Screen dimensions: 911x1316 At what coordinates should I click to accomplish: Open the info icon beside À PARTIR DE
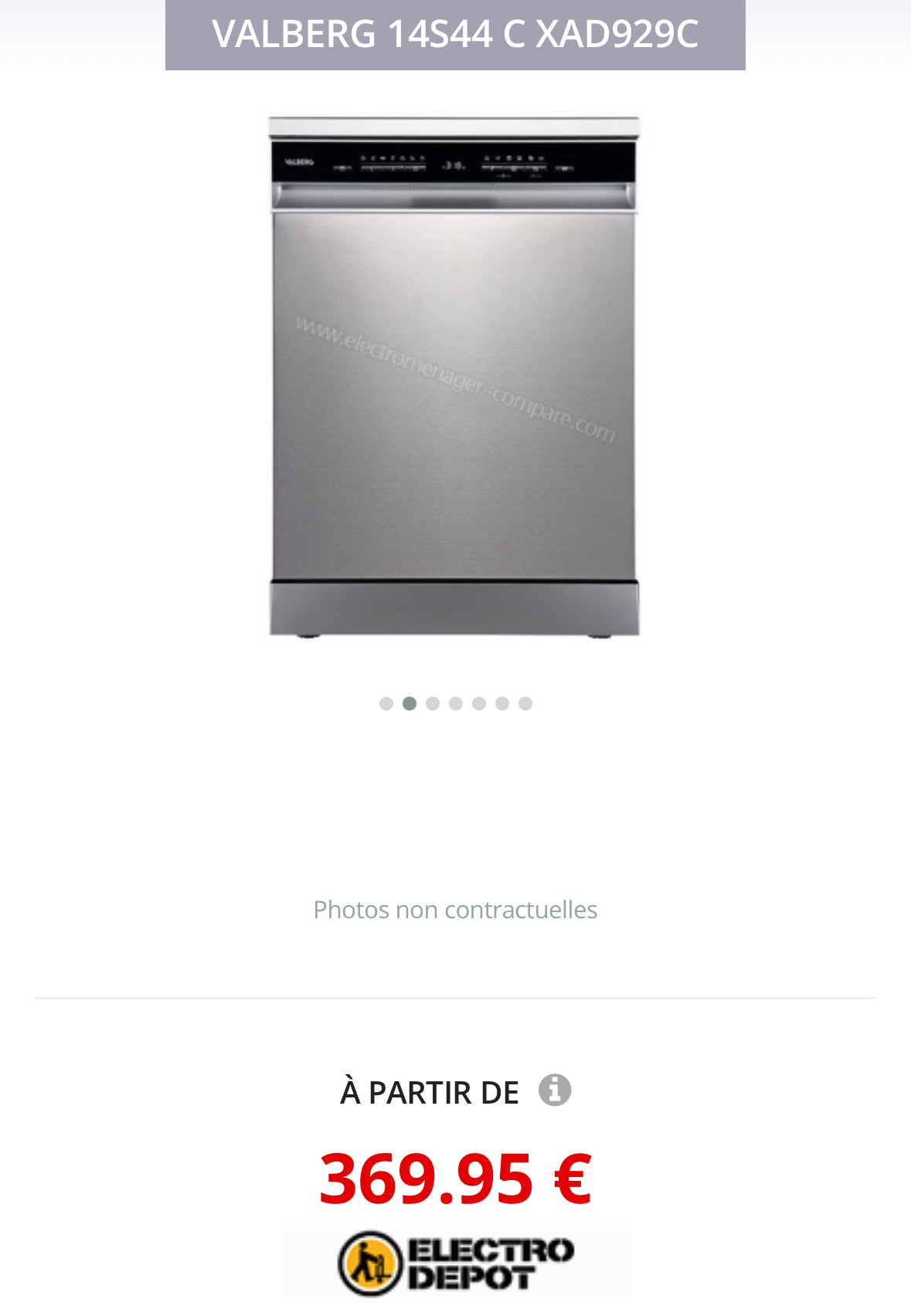click(554, 1090)
